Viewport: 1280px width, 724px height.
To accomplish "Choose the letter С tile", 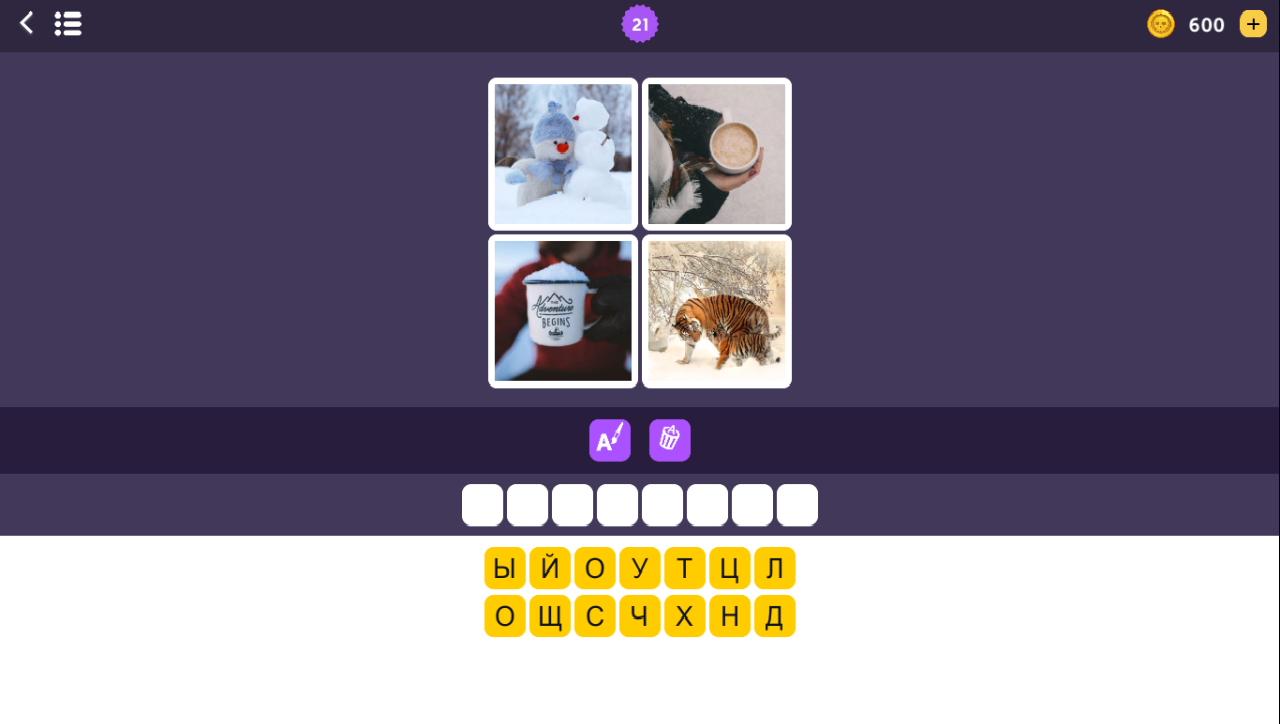I will coord(595,616).
